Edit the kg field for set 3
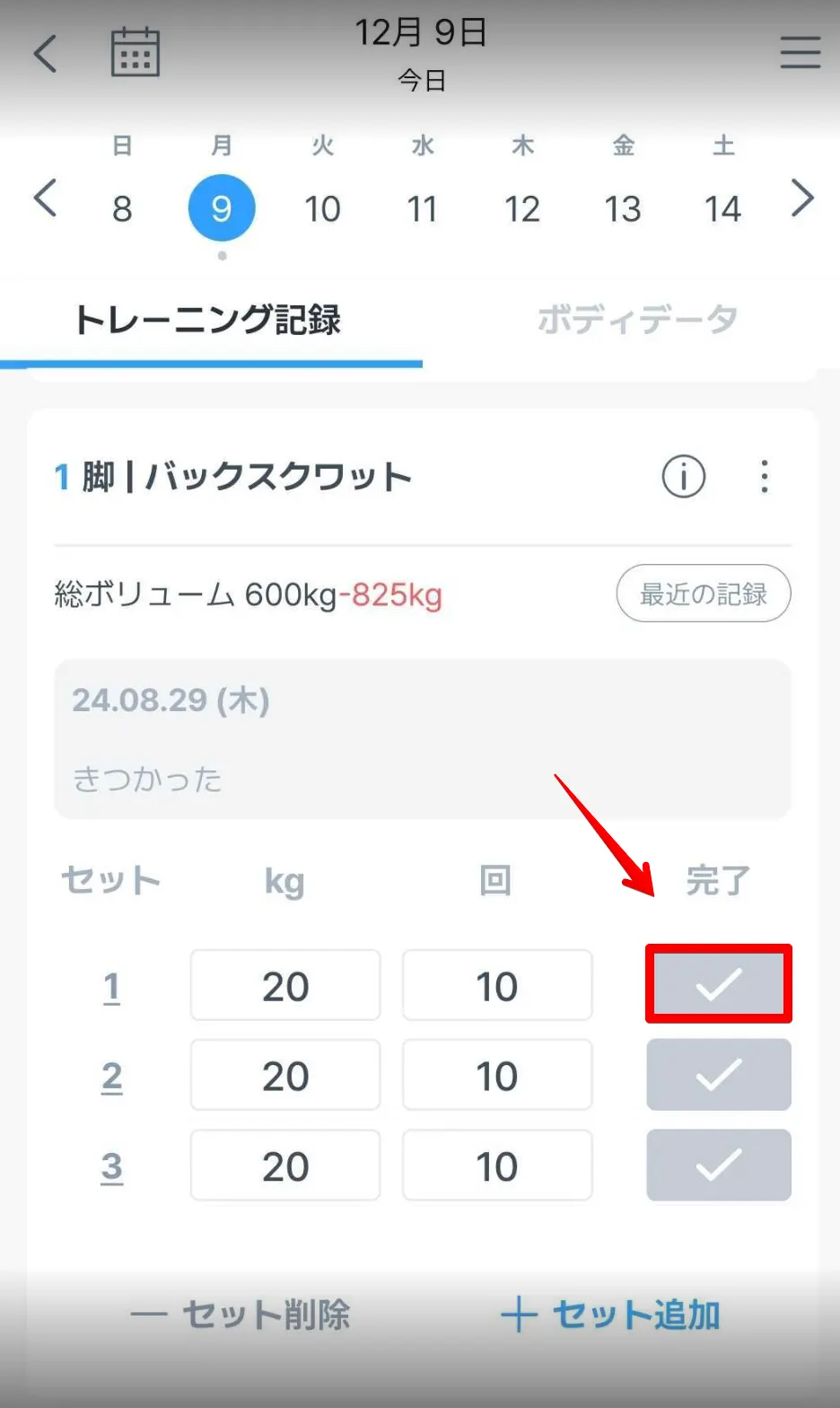This screenshot has width=840, height=1408. pos(285,1166)
